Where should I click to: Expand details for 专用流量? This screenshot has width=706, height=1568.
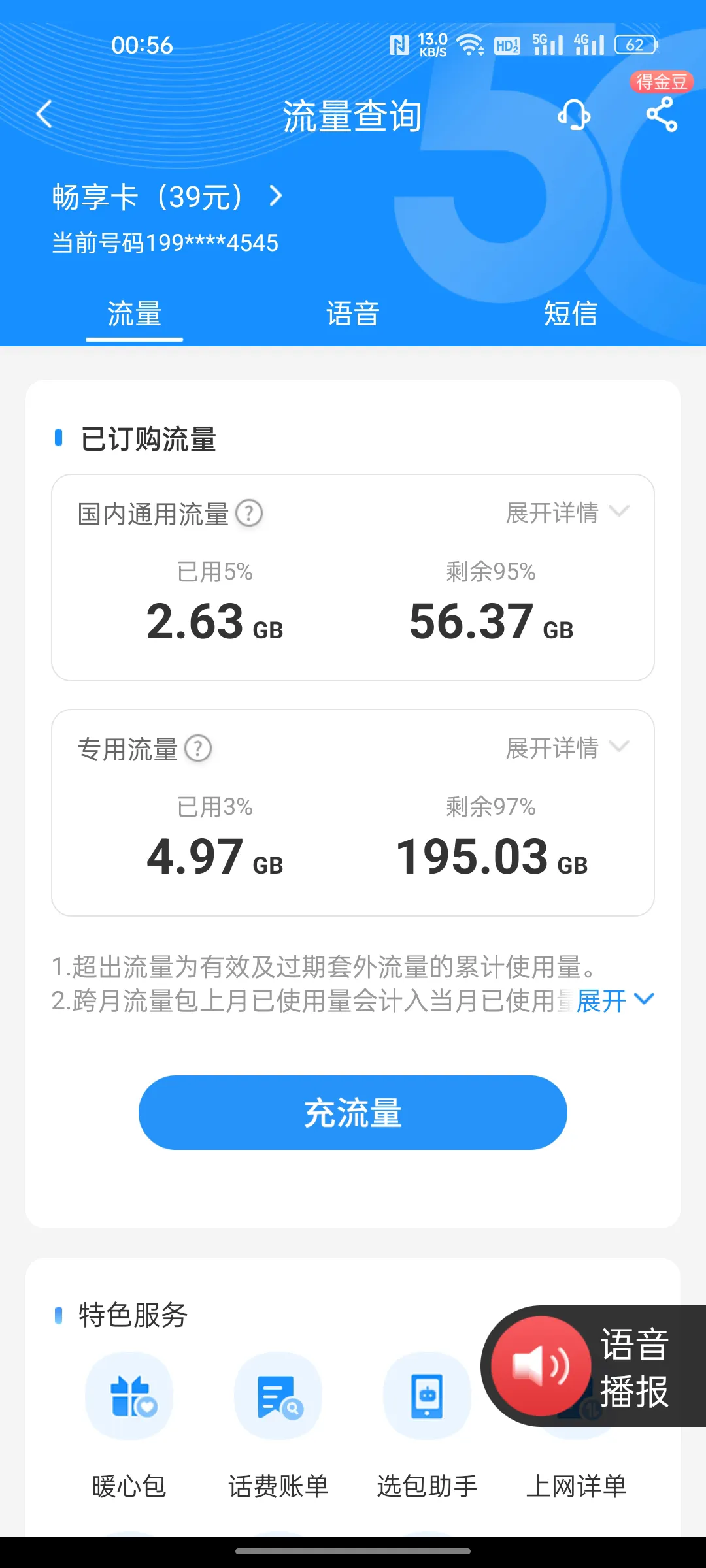coord(567,748)
